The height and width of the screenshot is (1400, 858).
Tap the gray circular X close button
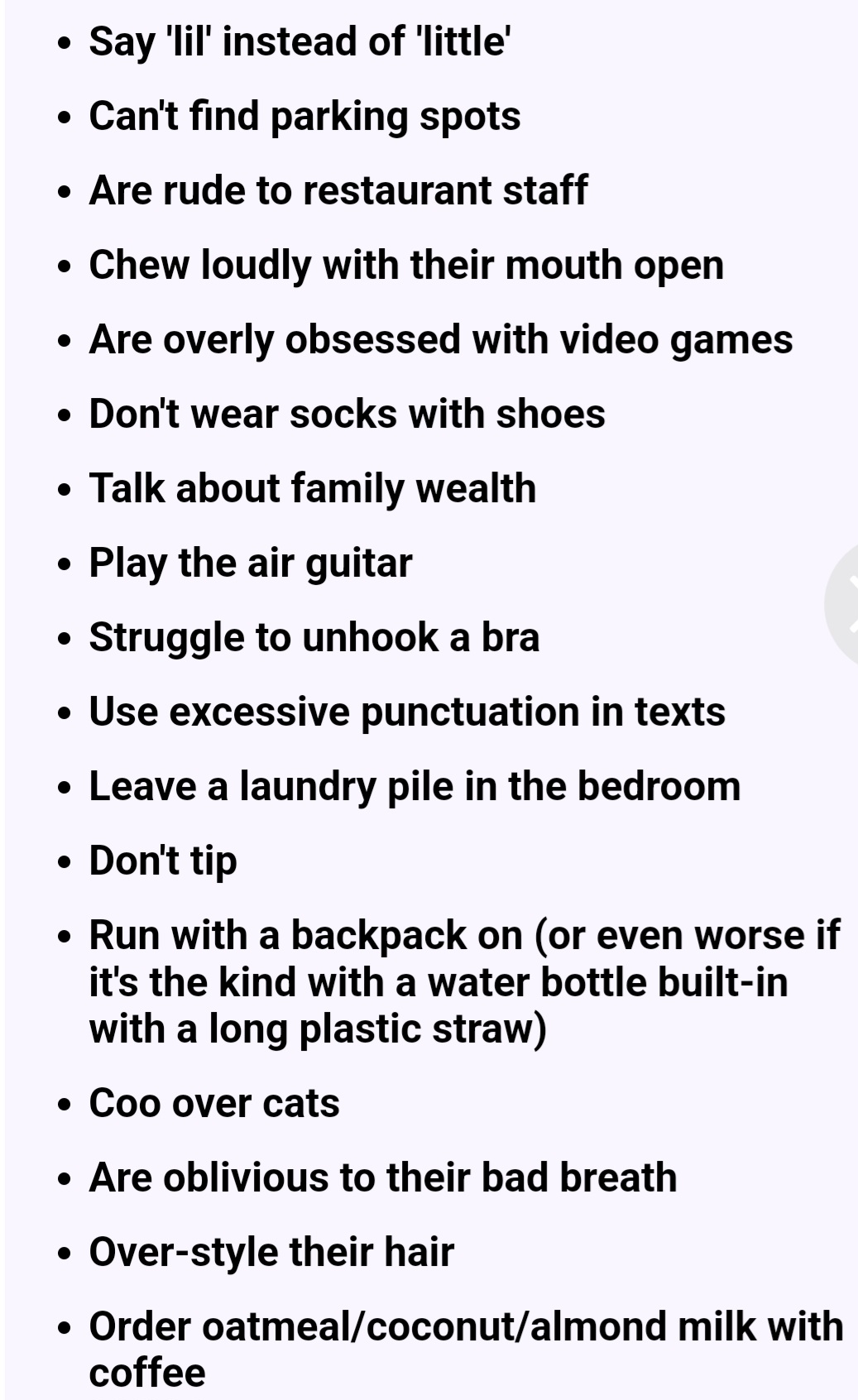(842, 604)
